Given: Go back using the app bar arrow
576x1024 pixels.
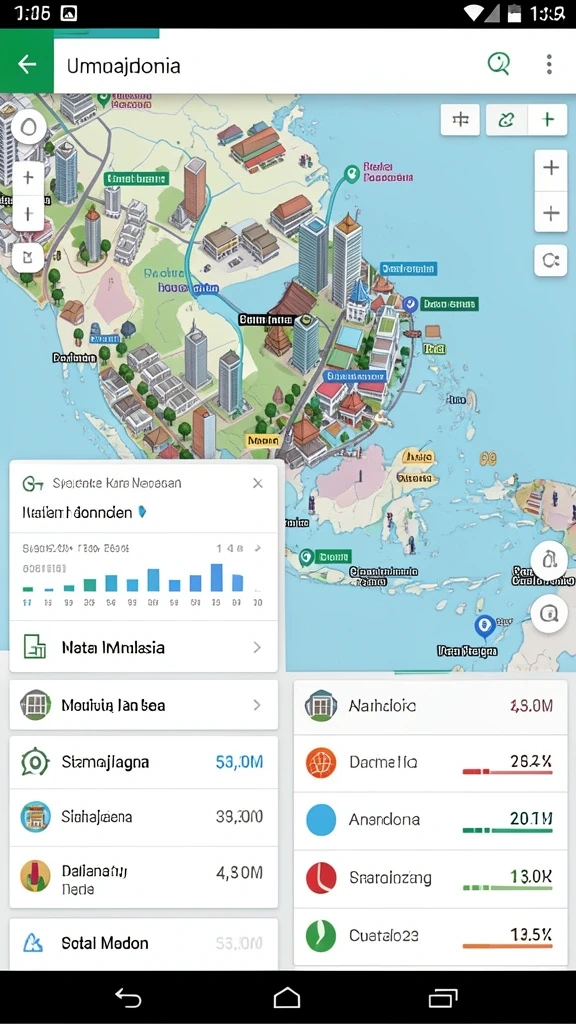Looking at the screenshot, I should tap(27, 64).
